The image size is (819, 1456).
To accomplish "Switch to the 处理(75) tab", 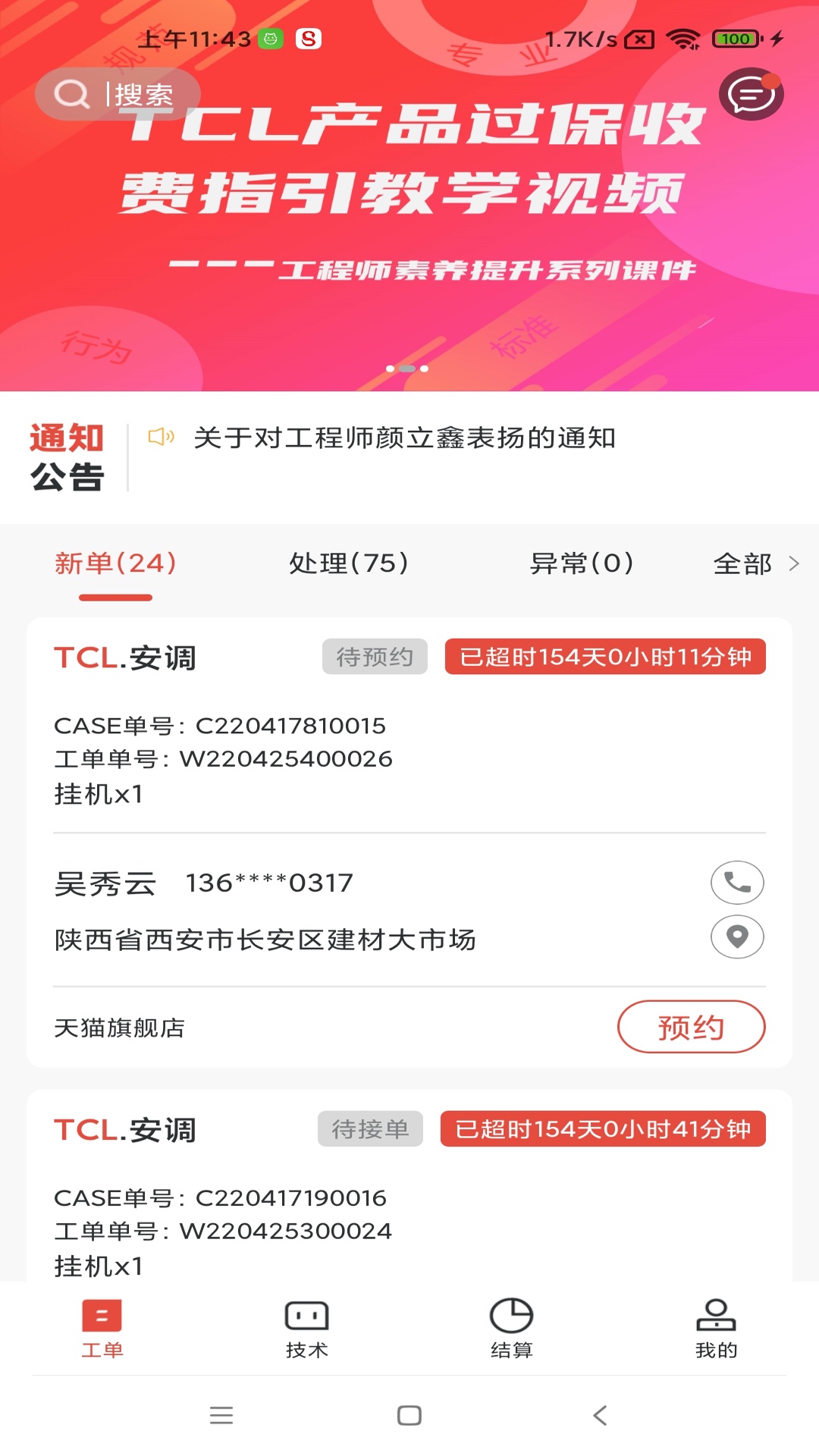I will 349,563.
